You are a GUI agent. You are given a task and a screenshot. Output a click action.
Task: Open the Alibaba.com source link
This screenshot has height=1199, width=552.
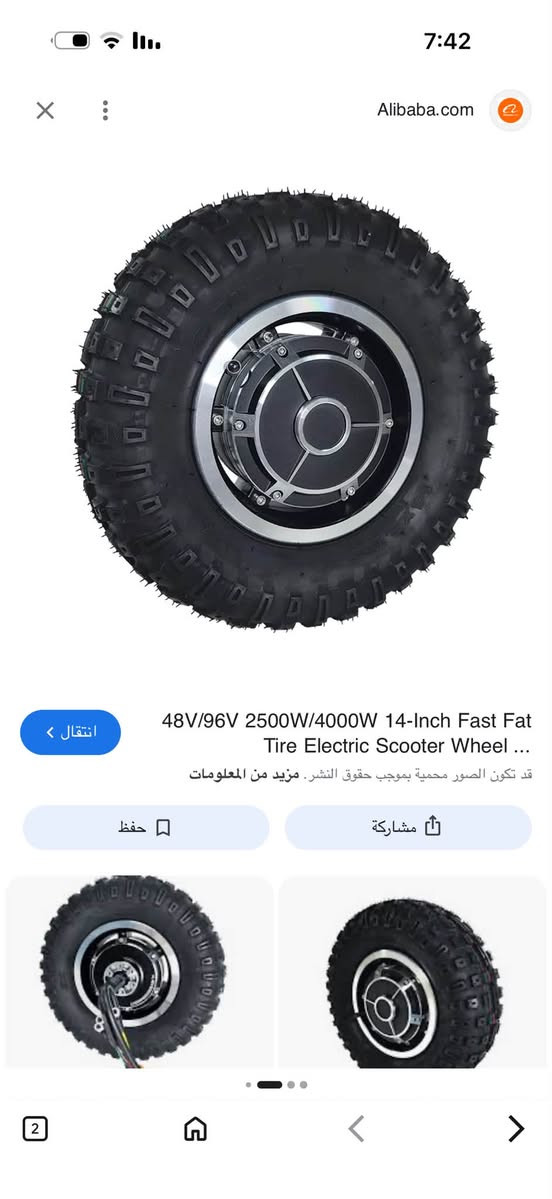425,110
